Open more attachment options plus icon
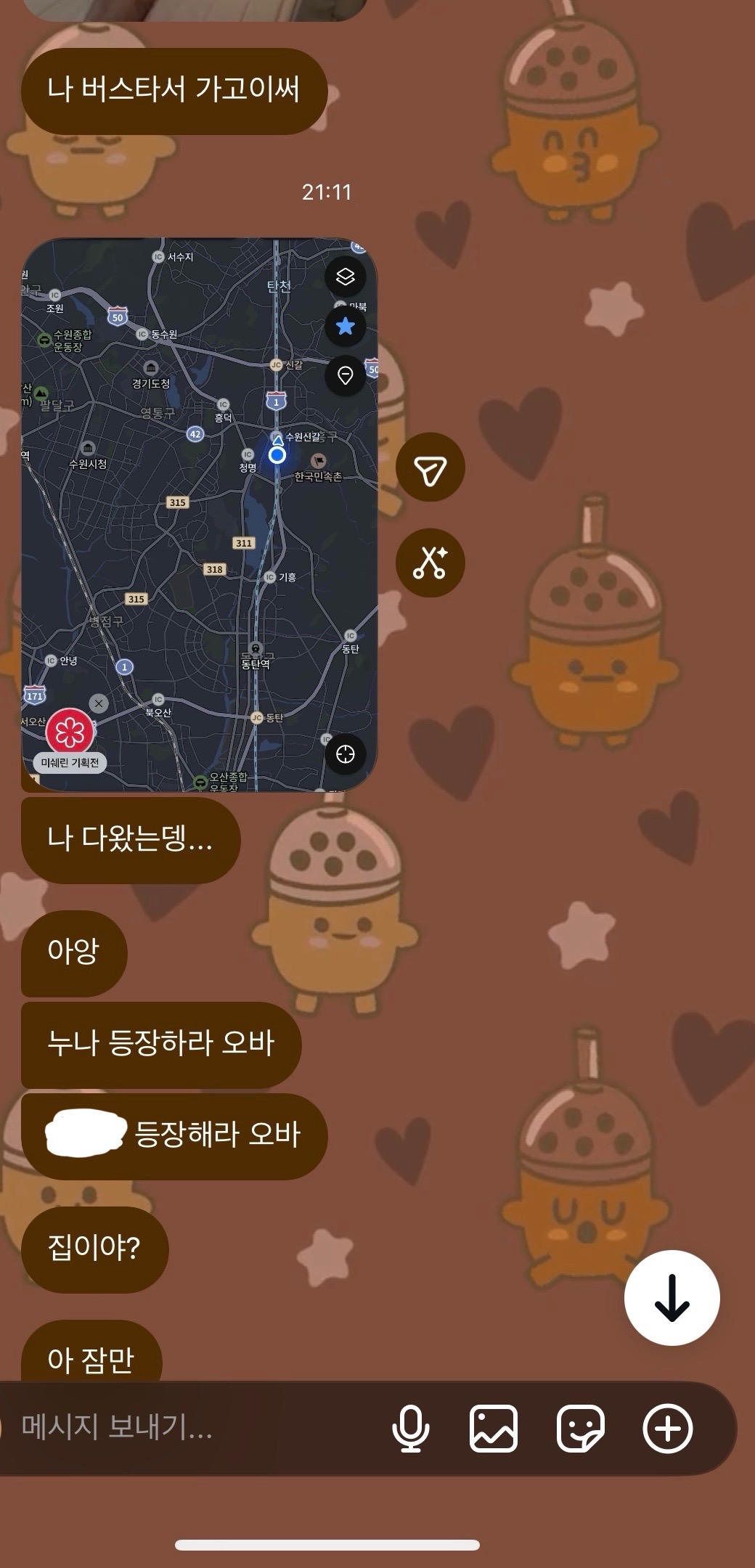The image size is (755, 1568). pyautogui.click(x=668, y=1428)
